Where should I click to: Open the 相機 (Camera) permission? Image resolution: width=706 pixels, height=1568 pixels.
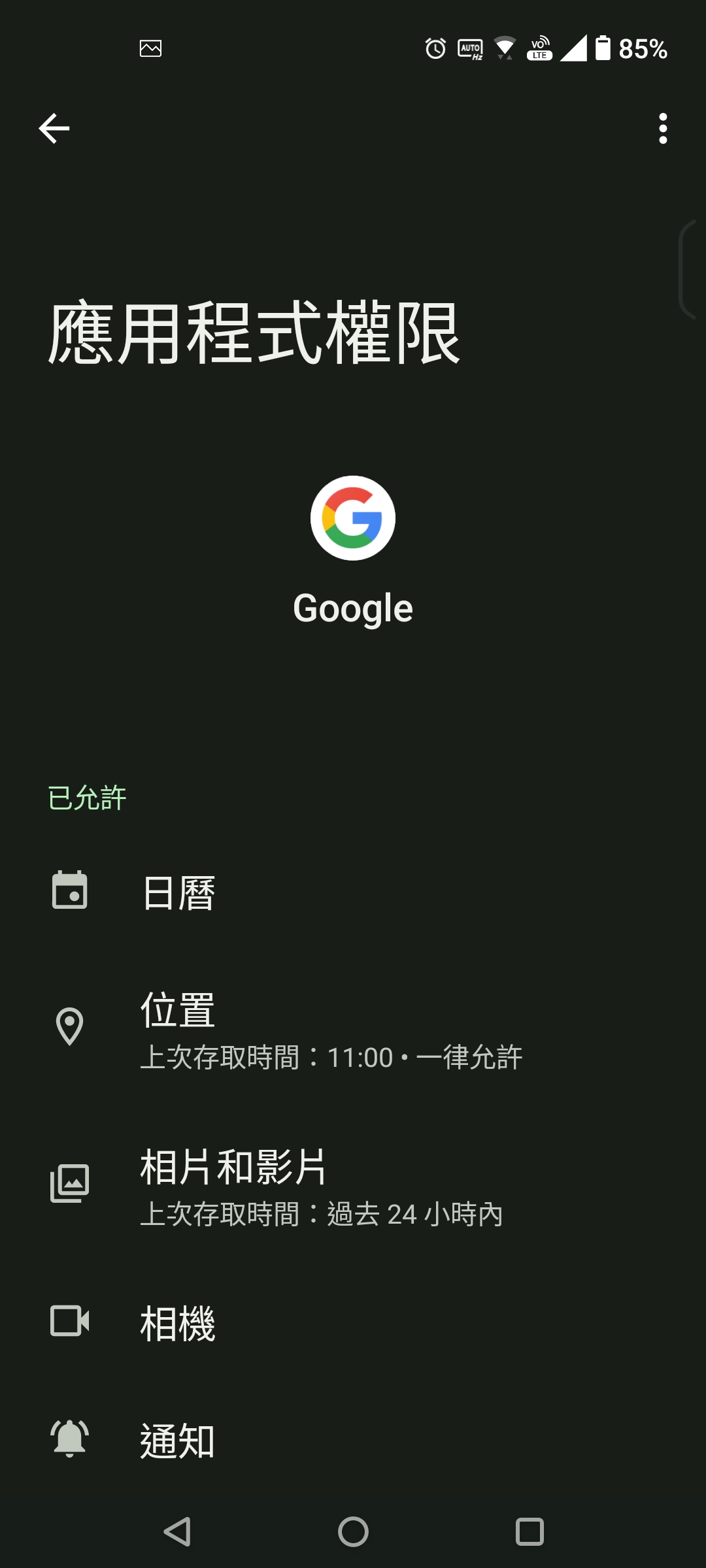(x=353, y=1322)
